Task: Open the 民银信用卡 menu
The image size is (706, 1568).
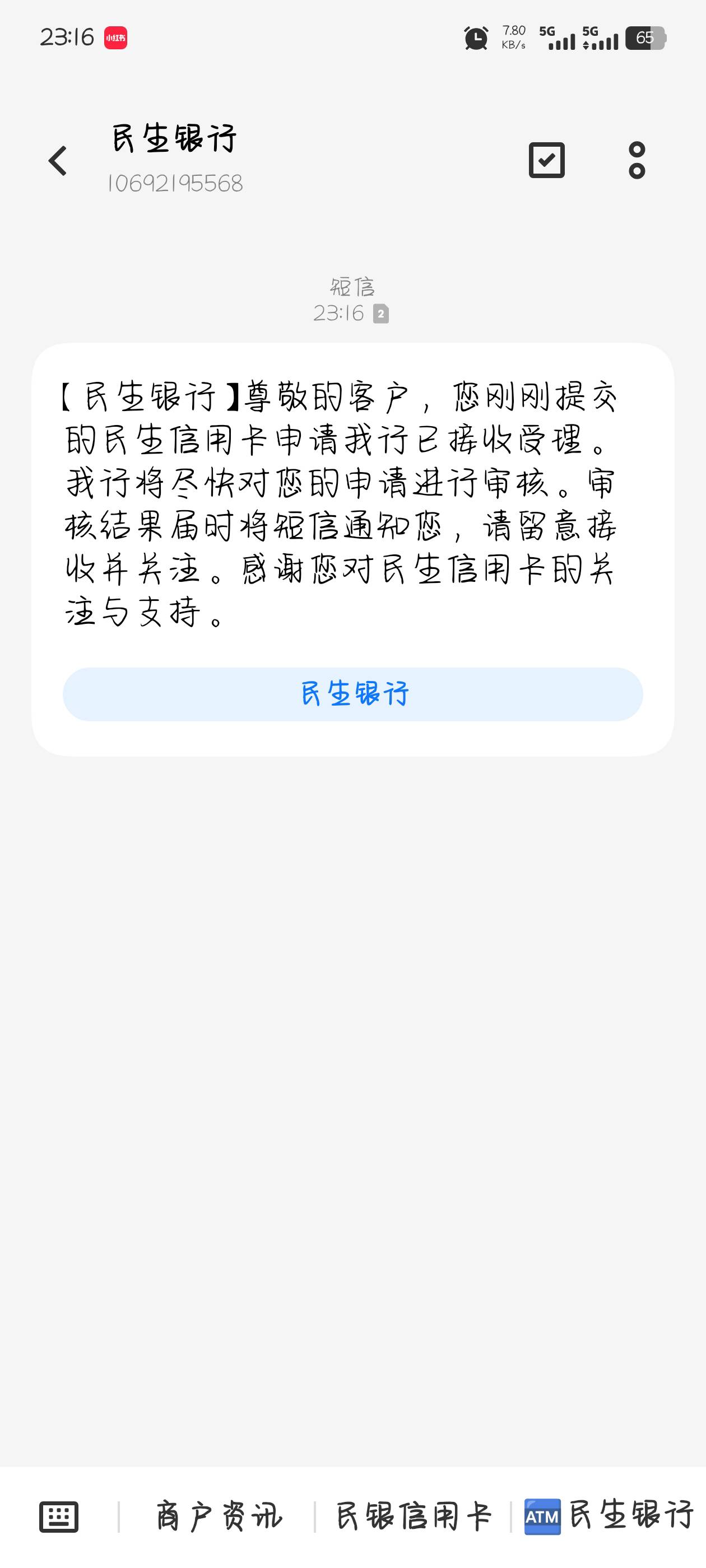Action: click(x=413, y=1516)
